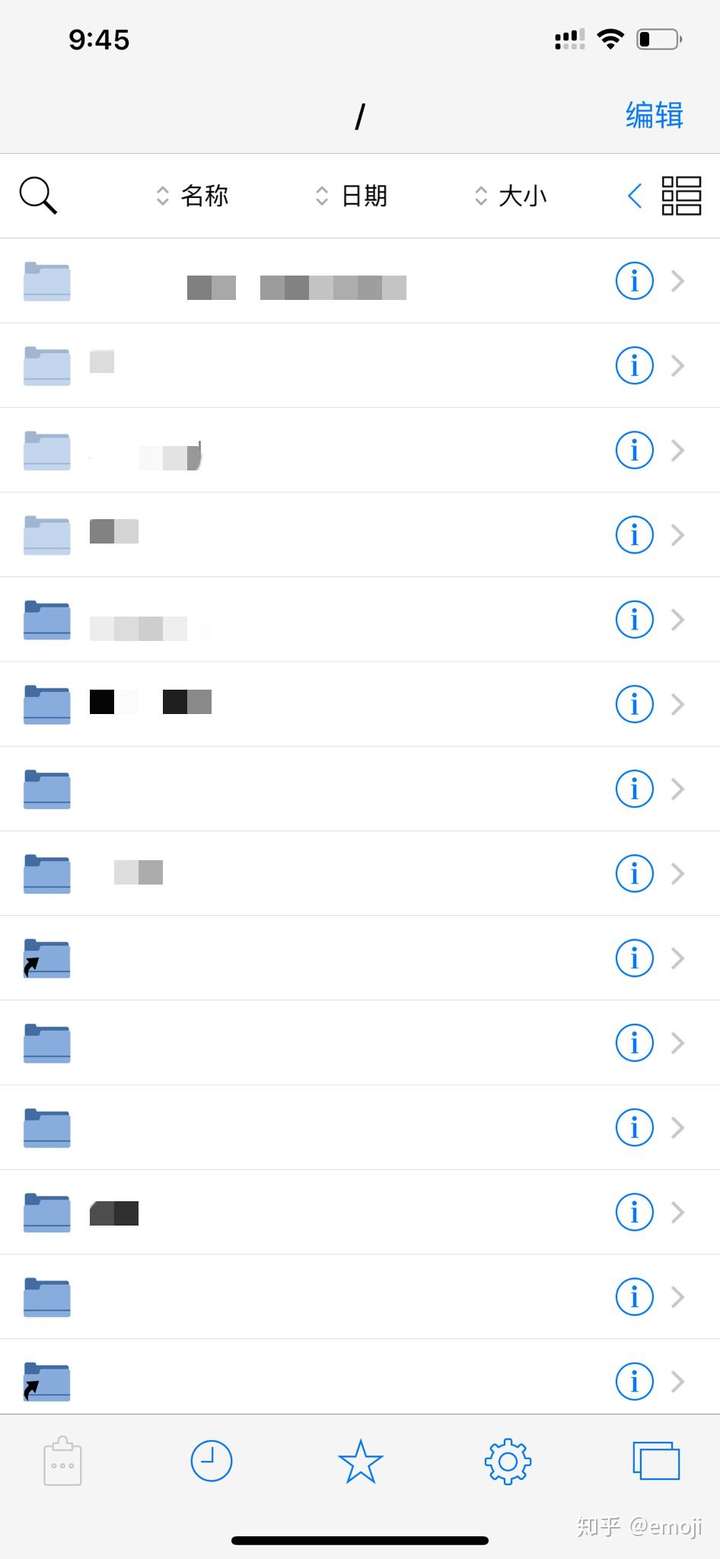Viewport: 720px width, 1559px height.
Task: Open the settings gear tab
Action: (508, 1461)
